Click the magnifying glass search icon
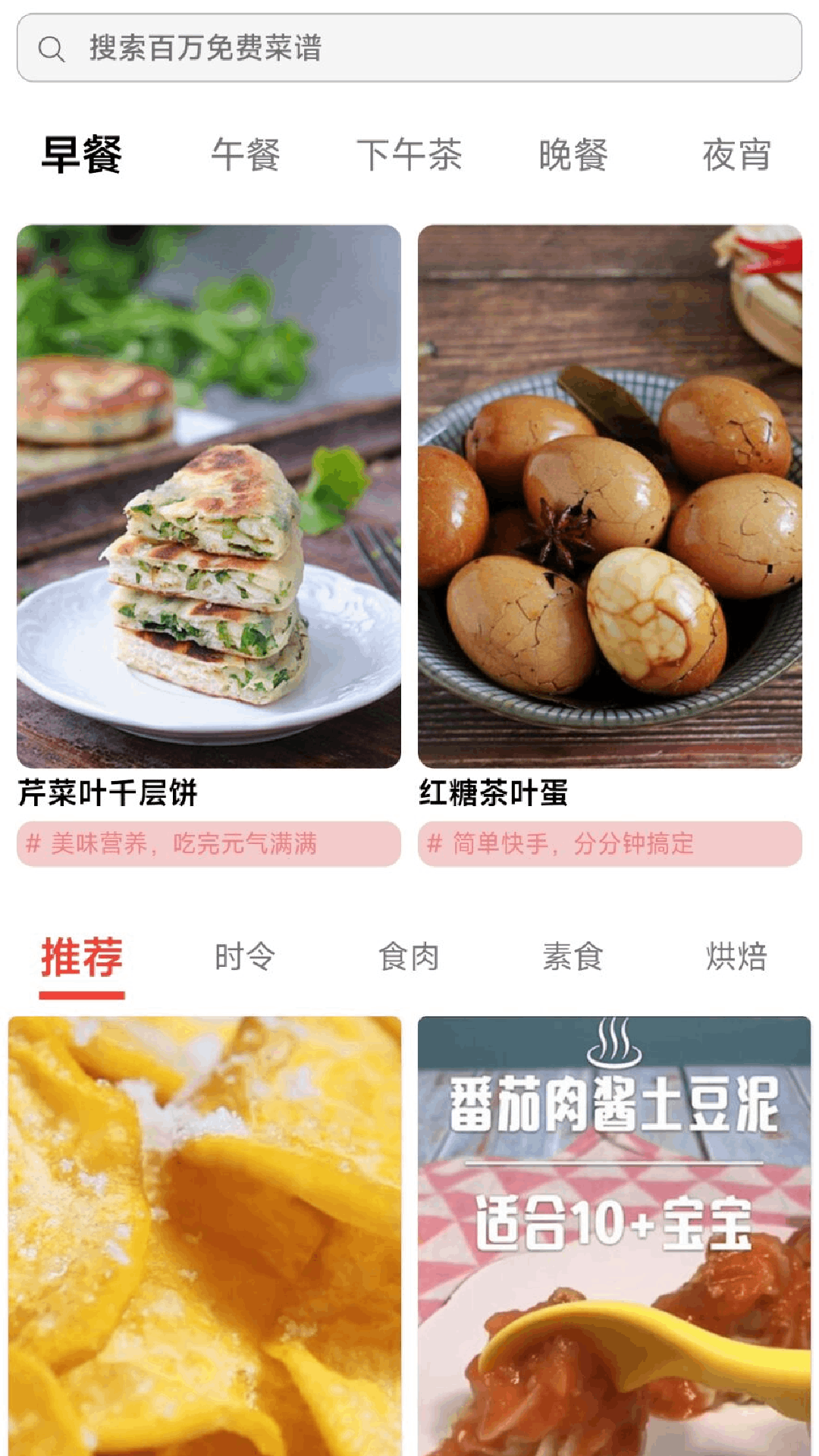The image size is (819, 1456). tap(52, 51)
